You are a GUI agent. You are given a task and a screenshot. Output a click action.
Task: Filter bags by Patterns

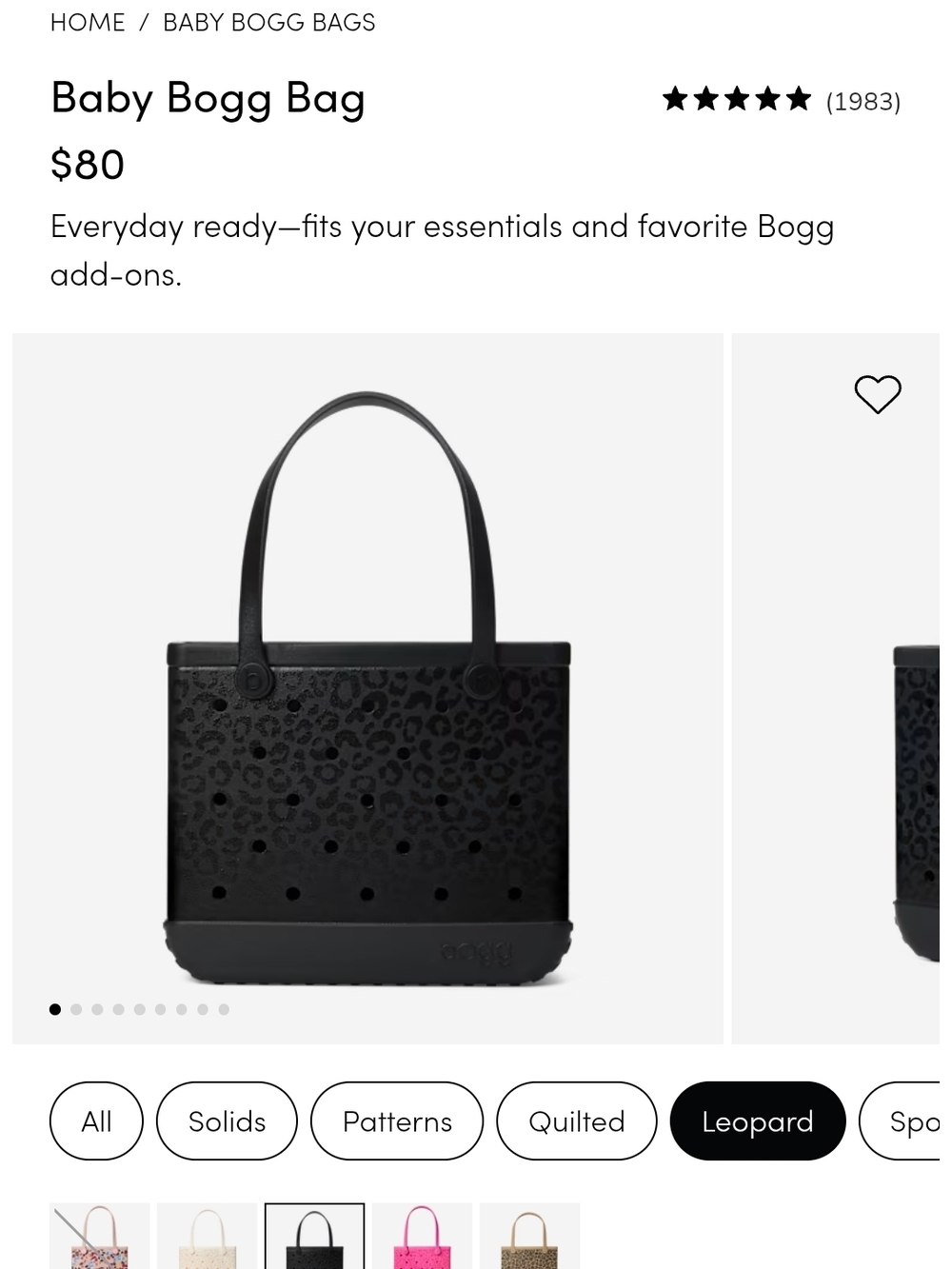396,1121
